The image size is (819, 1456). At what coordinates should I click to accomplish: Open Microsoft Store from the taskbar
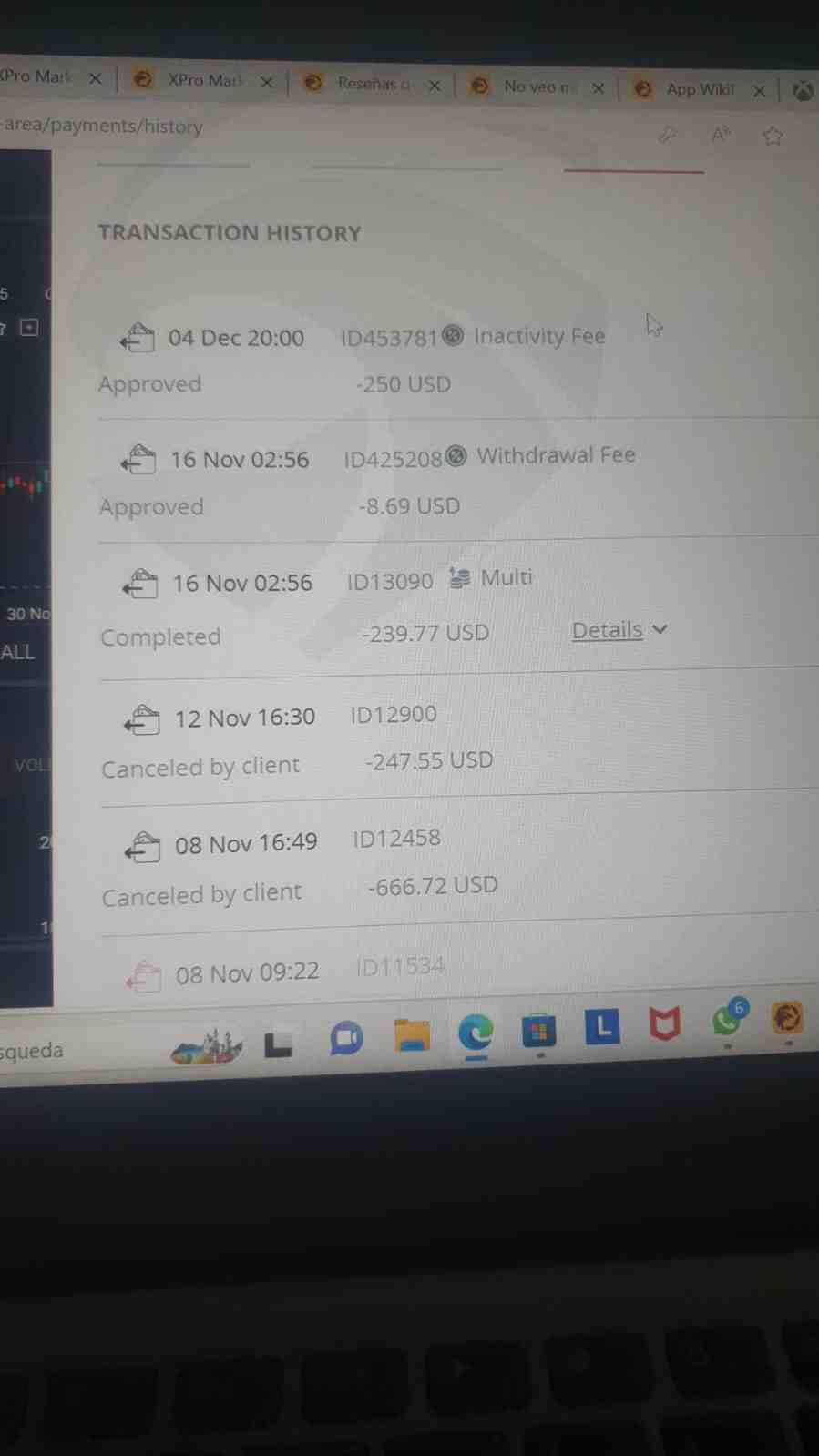pos(539,1031)
